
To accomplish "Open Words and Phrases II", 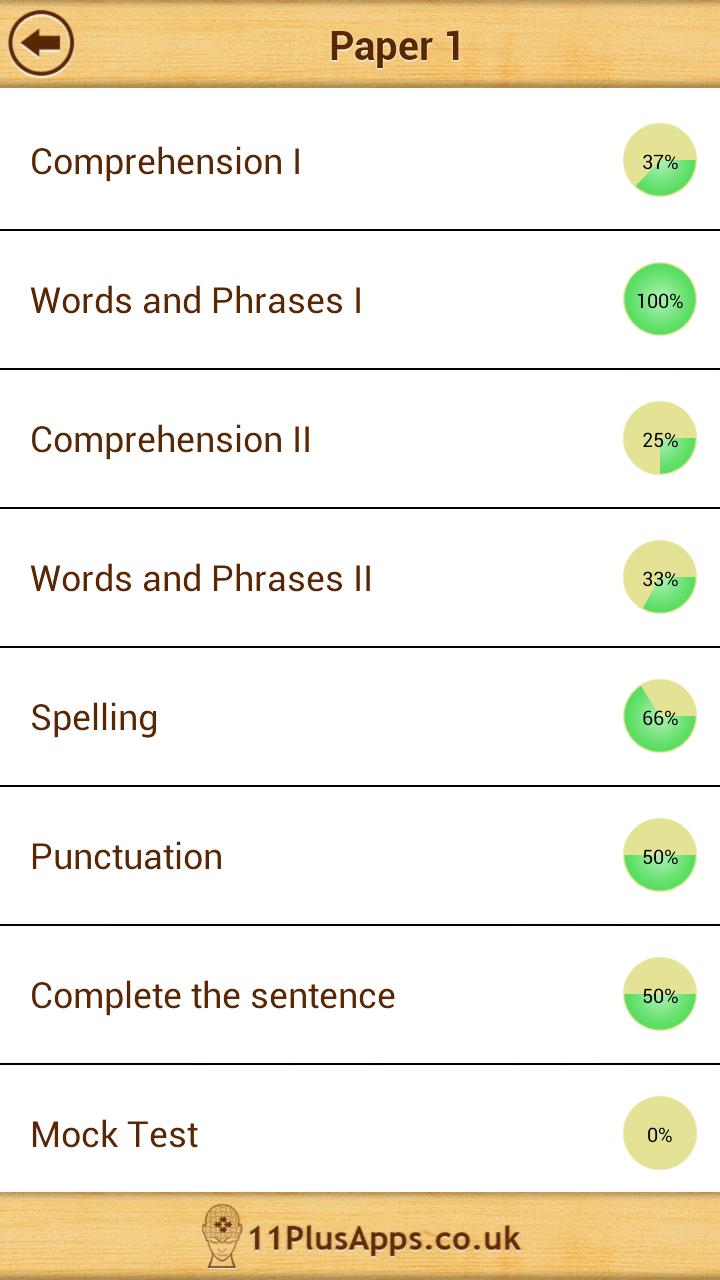I will (x=201, y=578).
